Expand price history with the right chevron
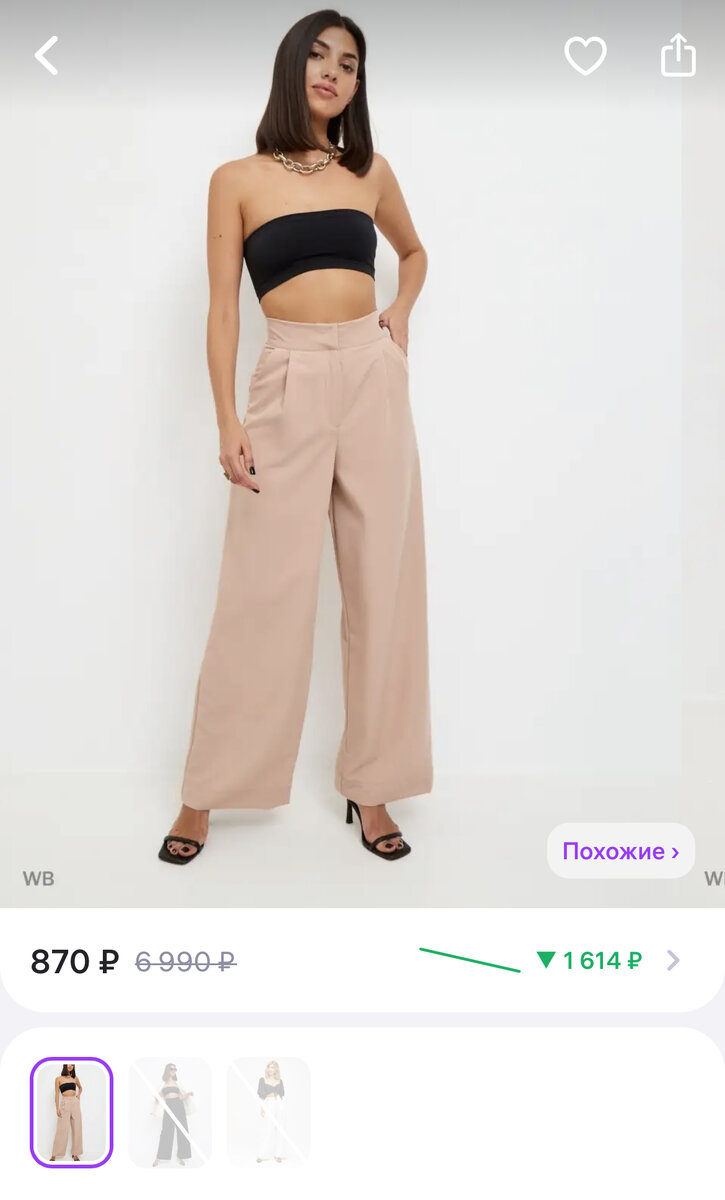Screen dimensions: 725x1200 673,960
